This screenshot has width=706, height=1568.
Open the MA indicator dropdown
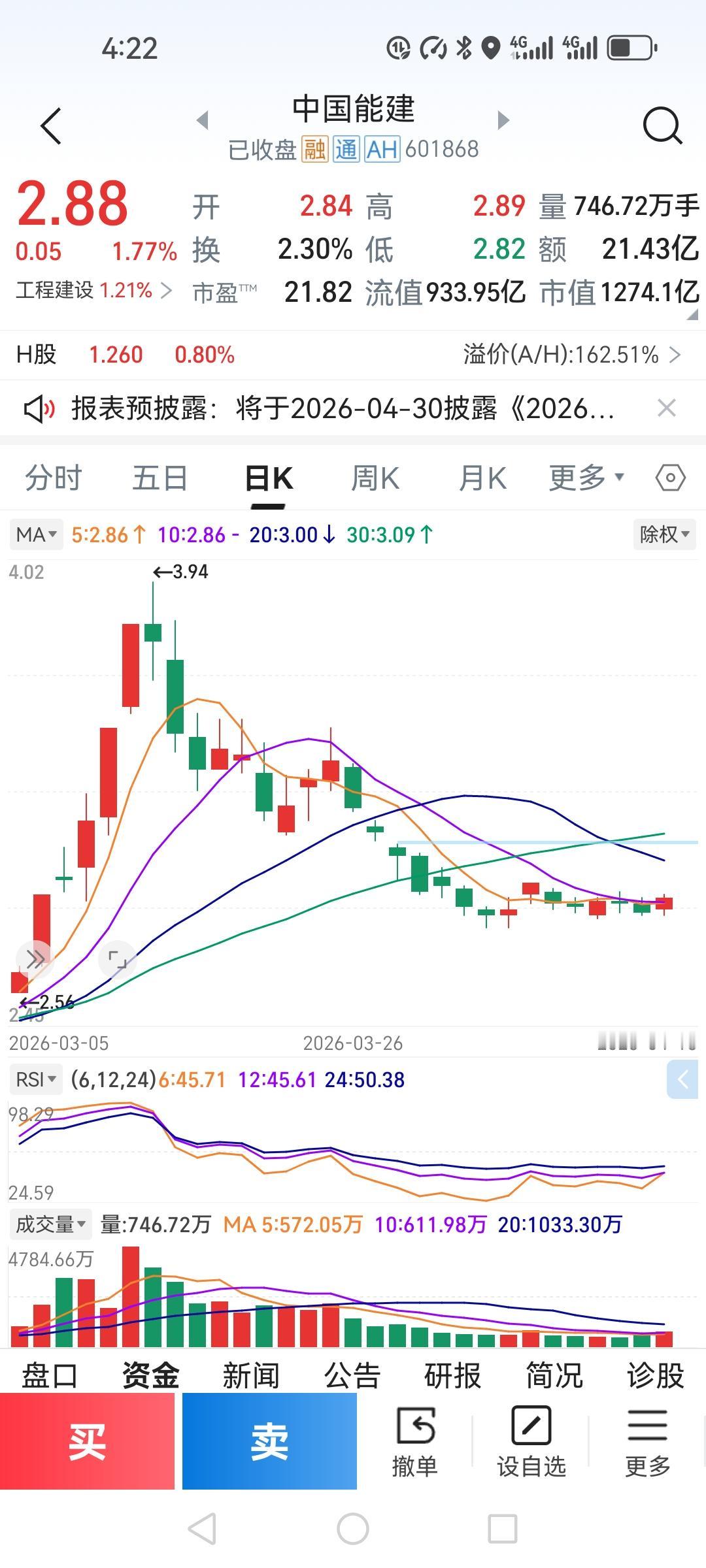click(36, 535)
